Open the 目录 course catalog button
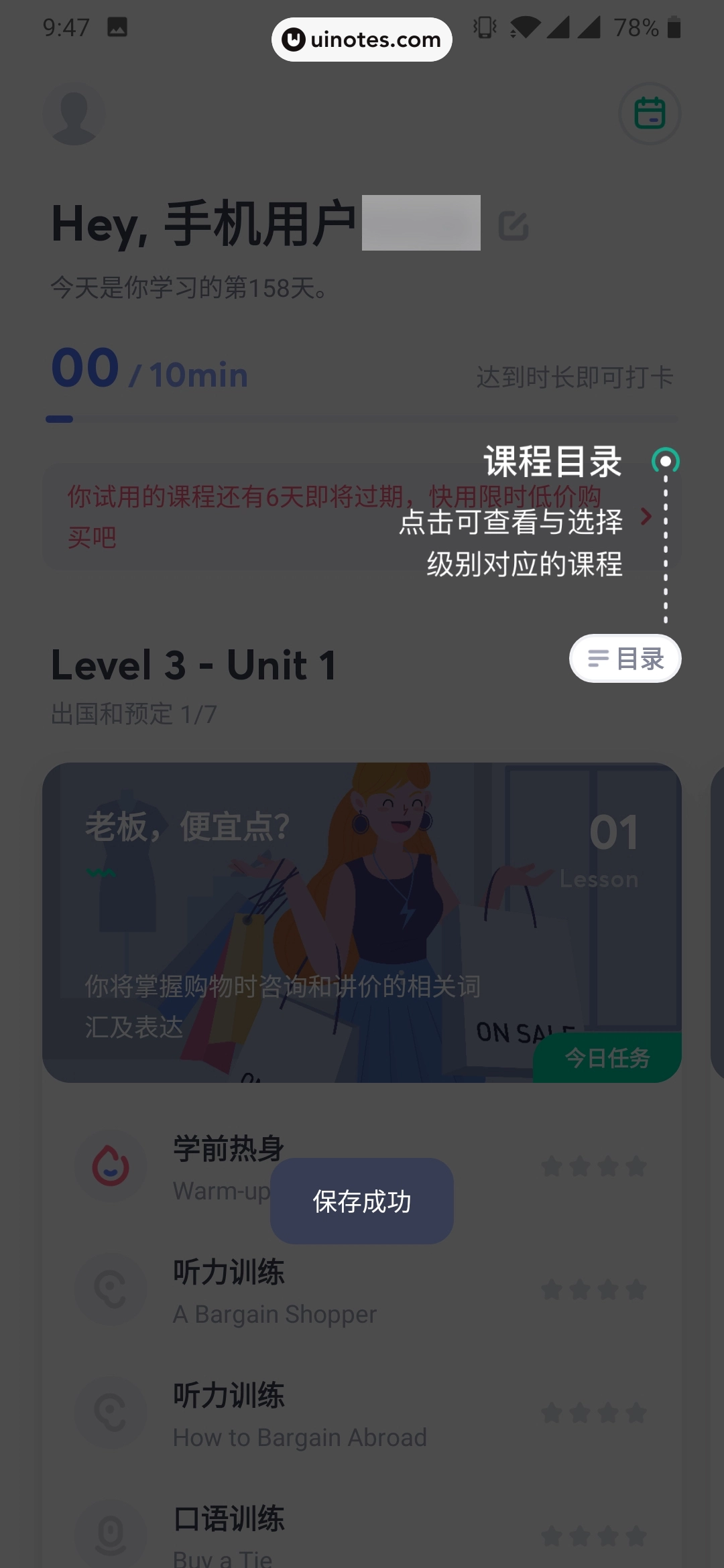The image size is (724, 1568). 625,659
